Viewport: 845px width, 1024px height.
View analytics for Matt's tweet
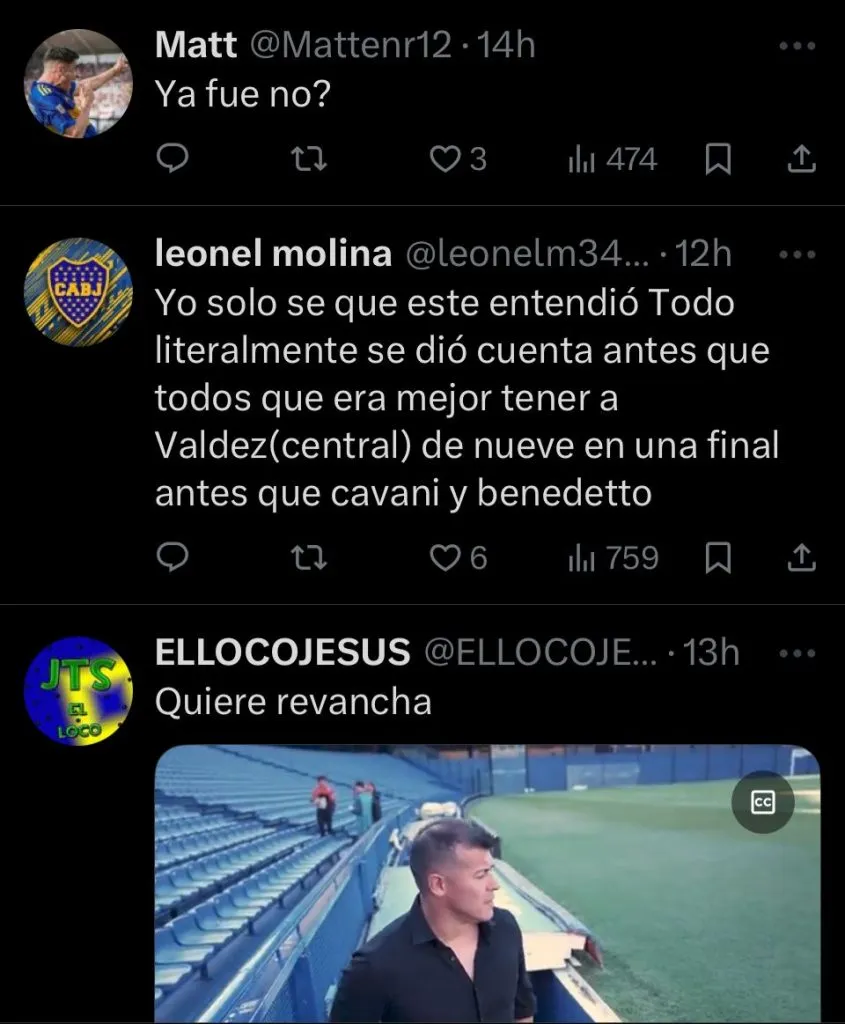click(x=613, y=159)
